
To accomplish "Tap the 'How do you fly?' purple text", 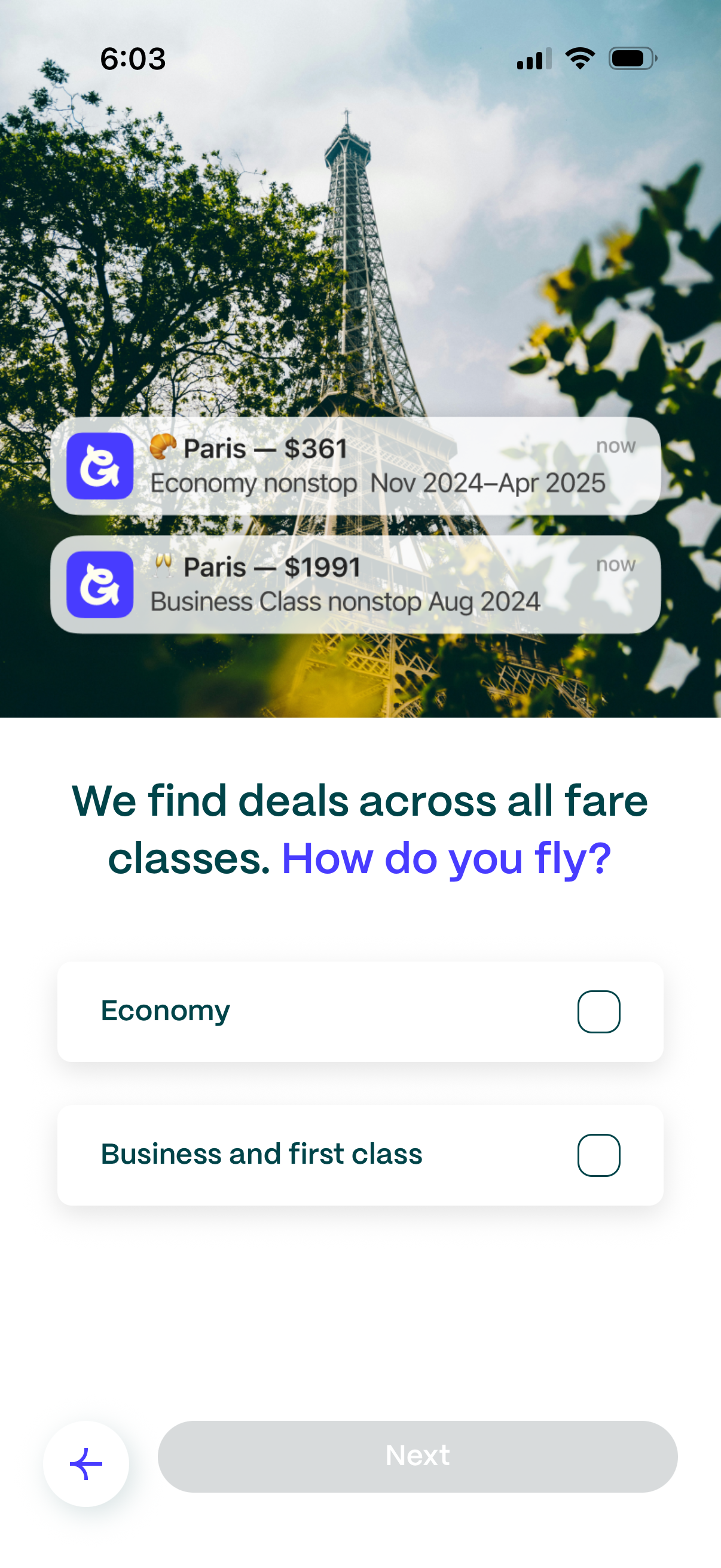I will pos(447,858).
